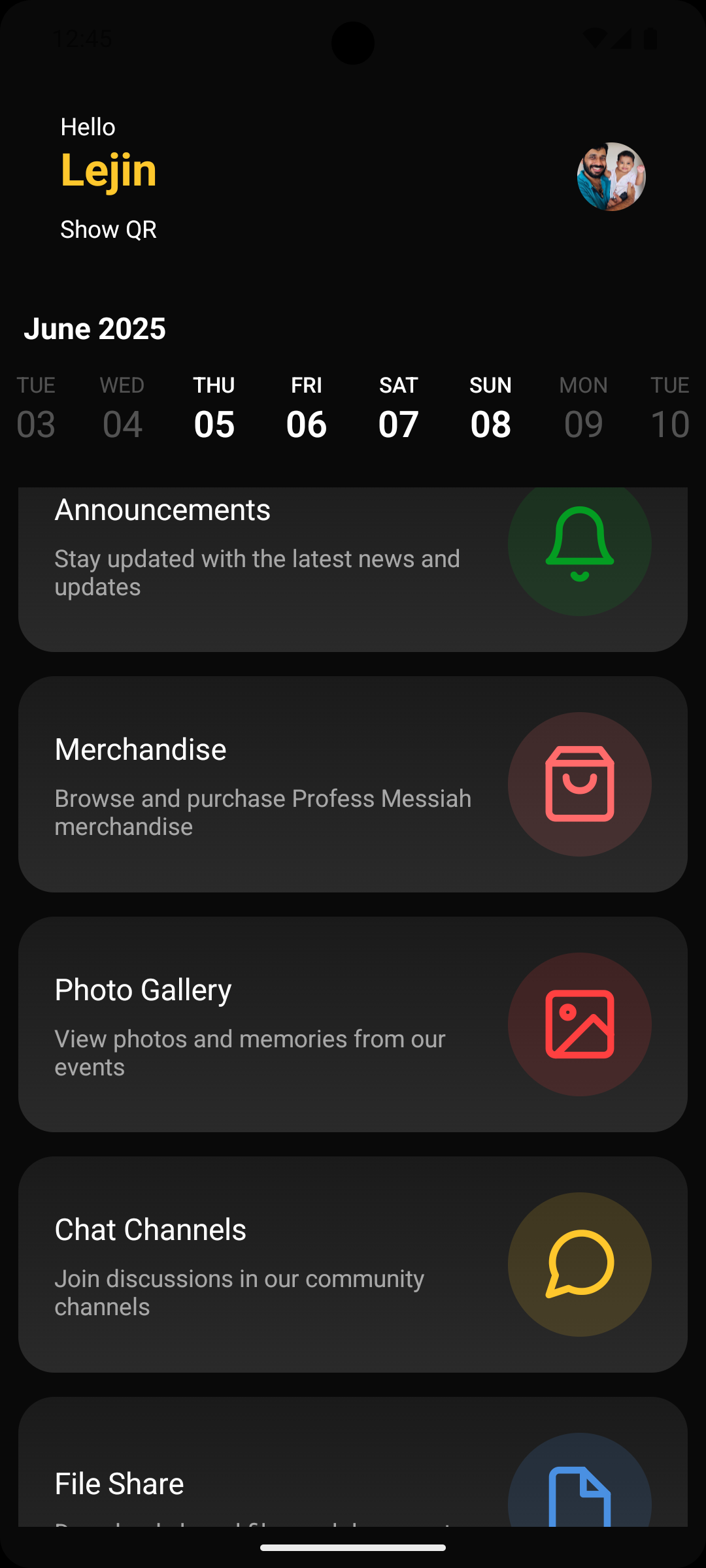Open the Chat Channels card
Image resolution: width=706 pixels, height=1568 pixels.
(353, 1264)
